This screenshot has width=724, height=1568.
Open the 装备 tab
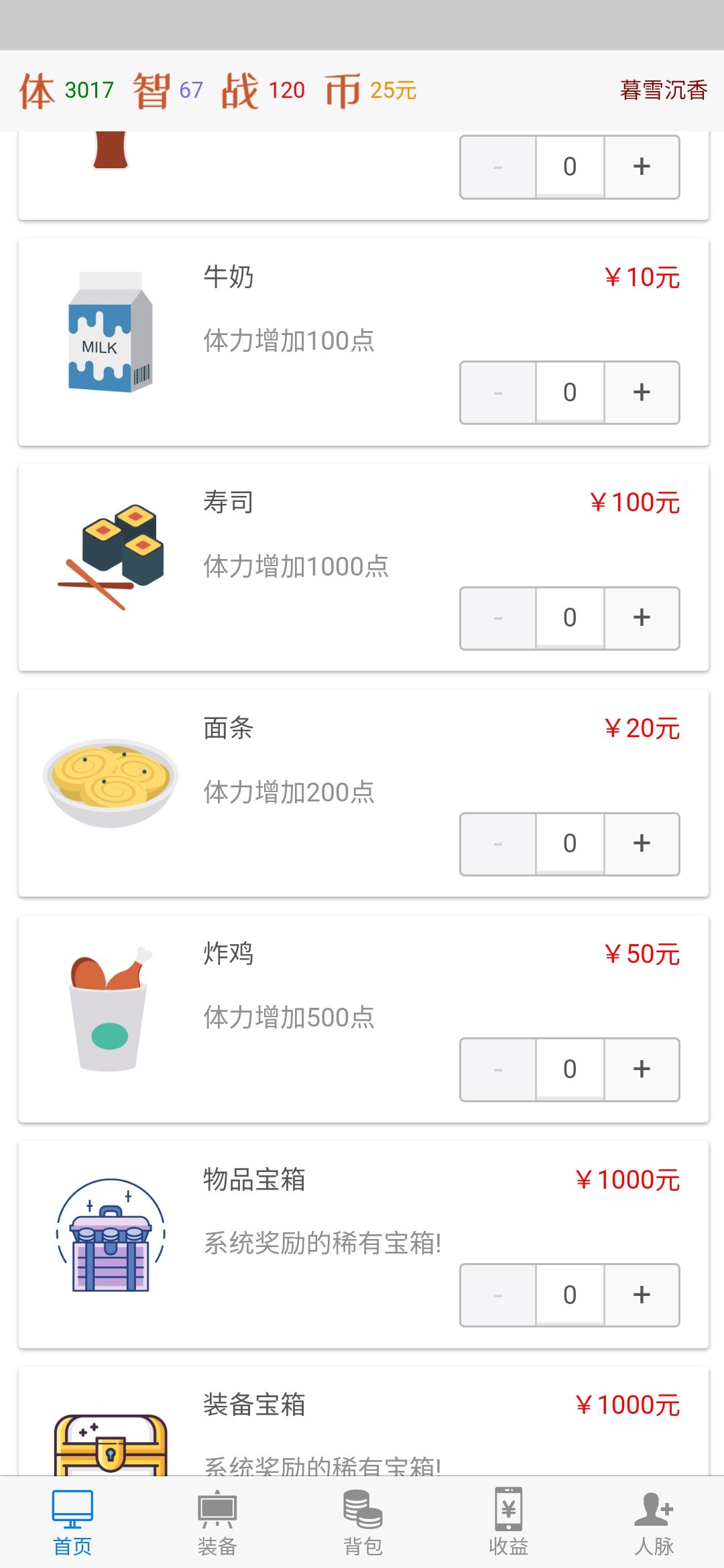[x=217, y=1522]
